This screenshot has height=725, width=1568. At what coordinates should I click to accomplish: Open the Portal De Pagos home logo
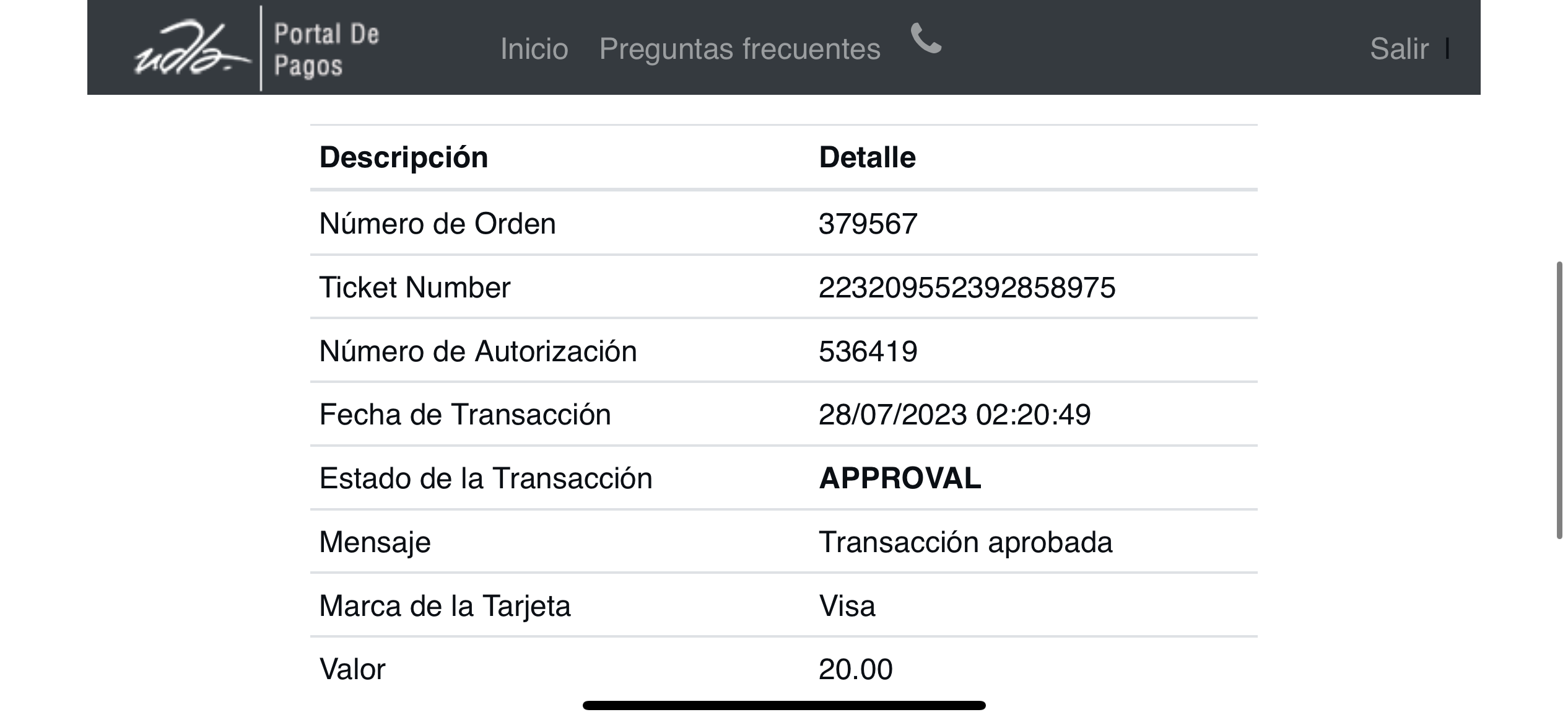[257, 49]
